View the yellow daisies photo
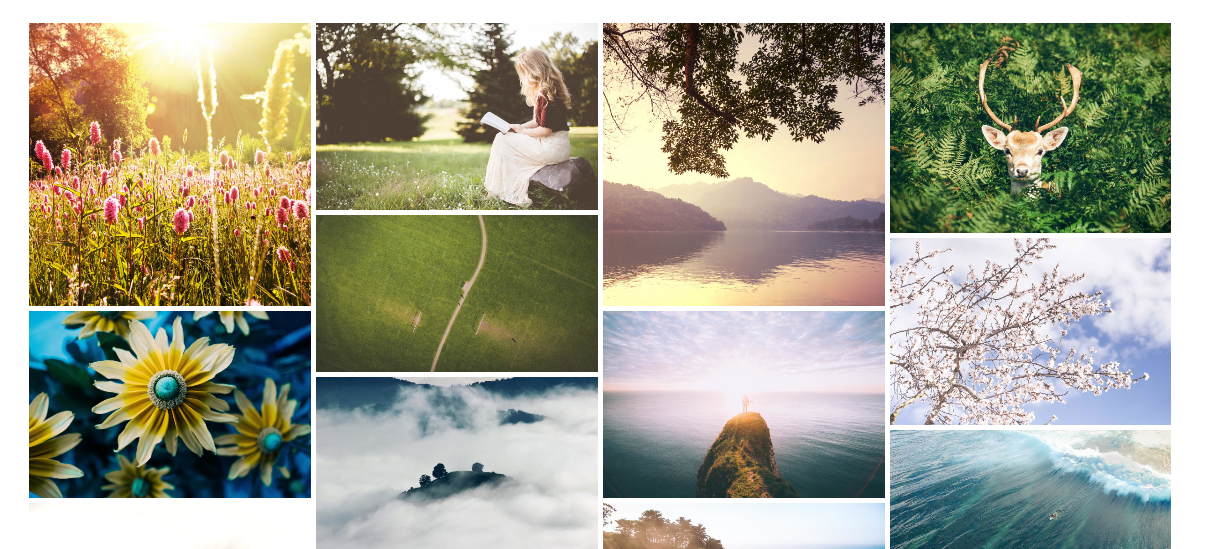Screen dimensions: 1209x549 169,404
